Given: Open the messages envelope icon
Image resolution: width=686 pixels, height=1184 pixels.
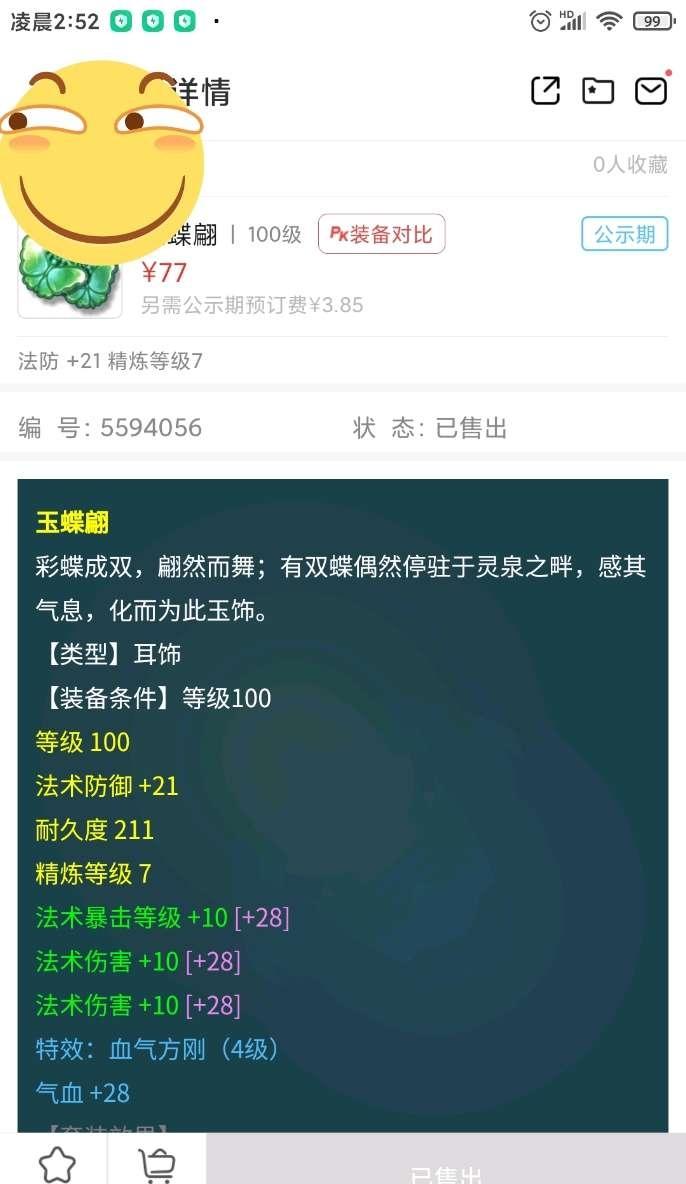Looking at the screenshot, I should point(651,90).
